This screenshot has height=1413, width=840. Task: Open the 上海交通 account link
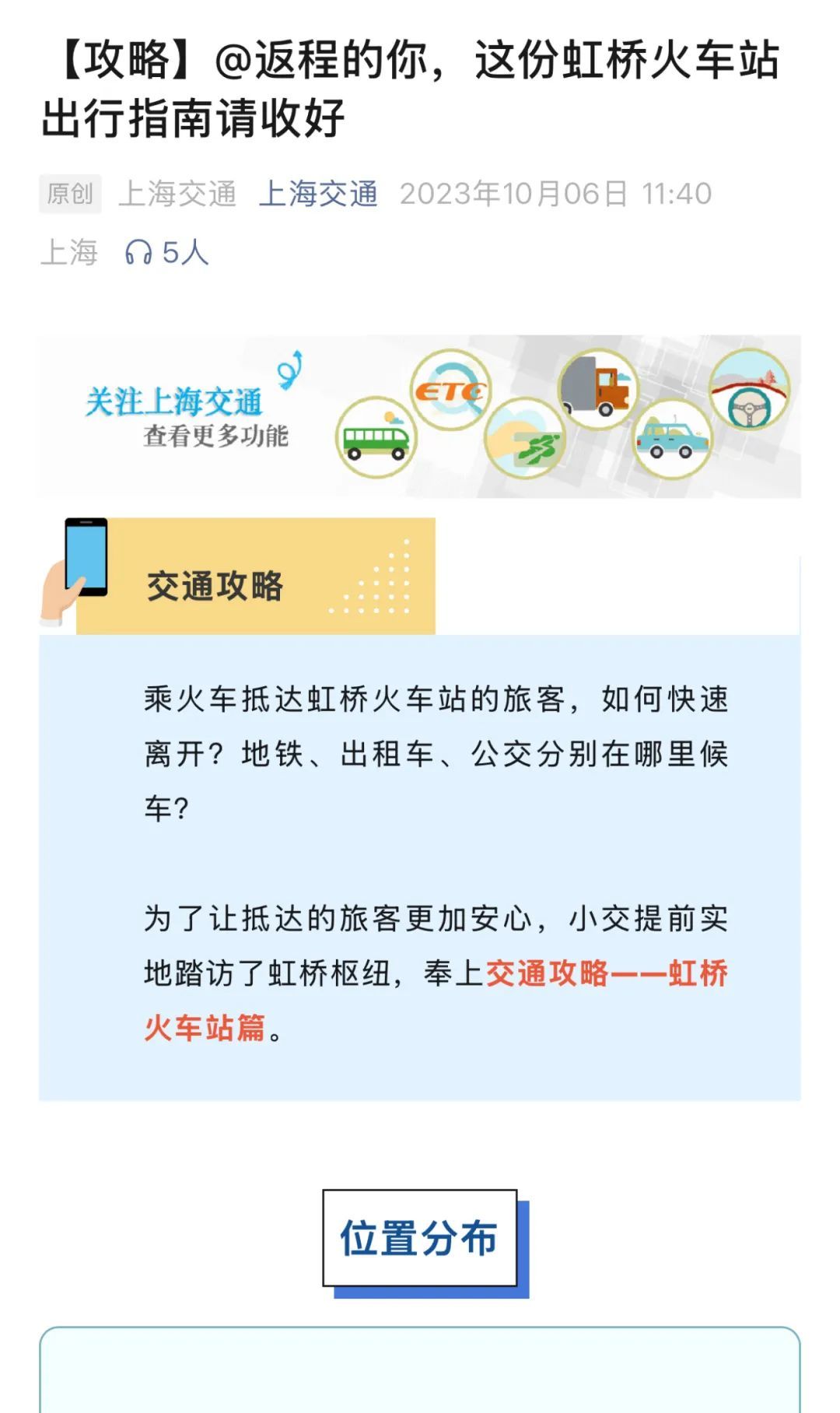coord(318,194)
